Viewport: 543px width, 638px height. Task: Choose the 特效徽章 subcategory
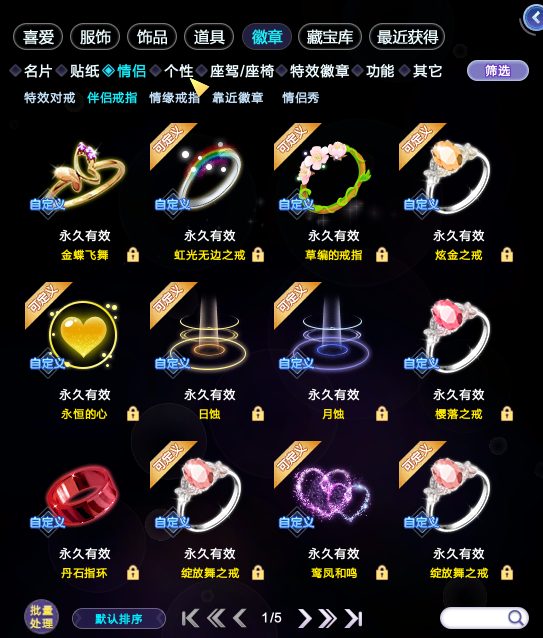point(319,71)
